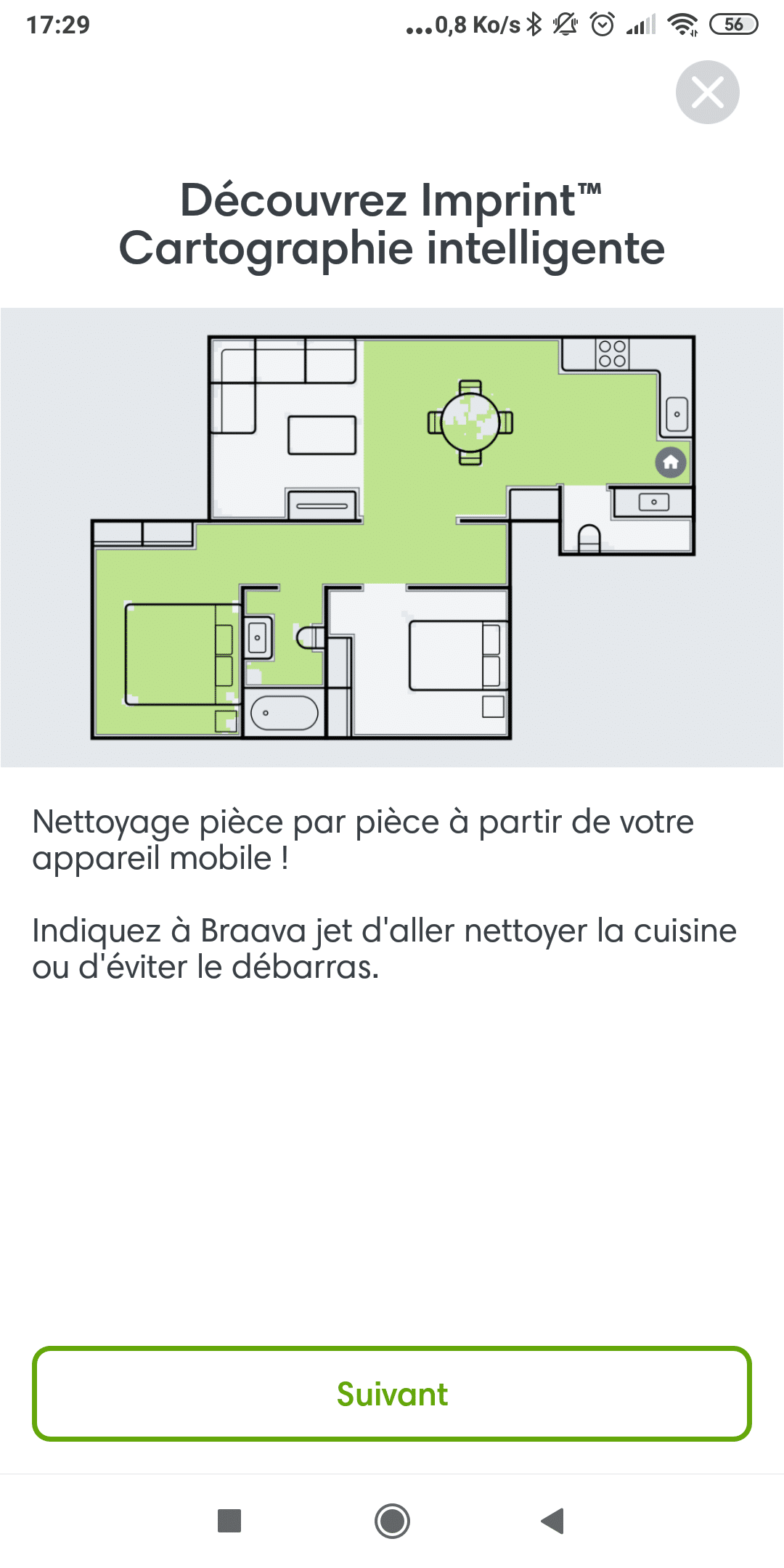Close the Imprint intro screen
784x1568 pixels.
click(707, 92)
